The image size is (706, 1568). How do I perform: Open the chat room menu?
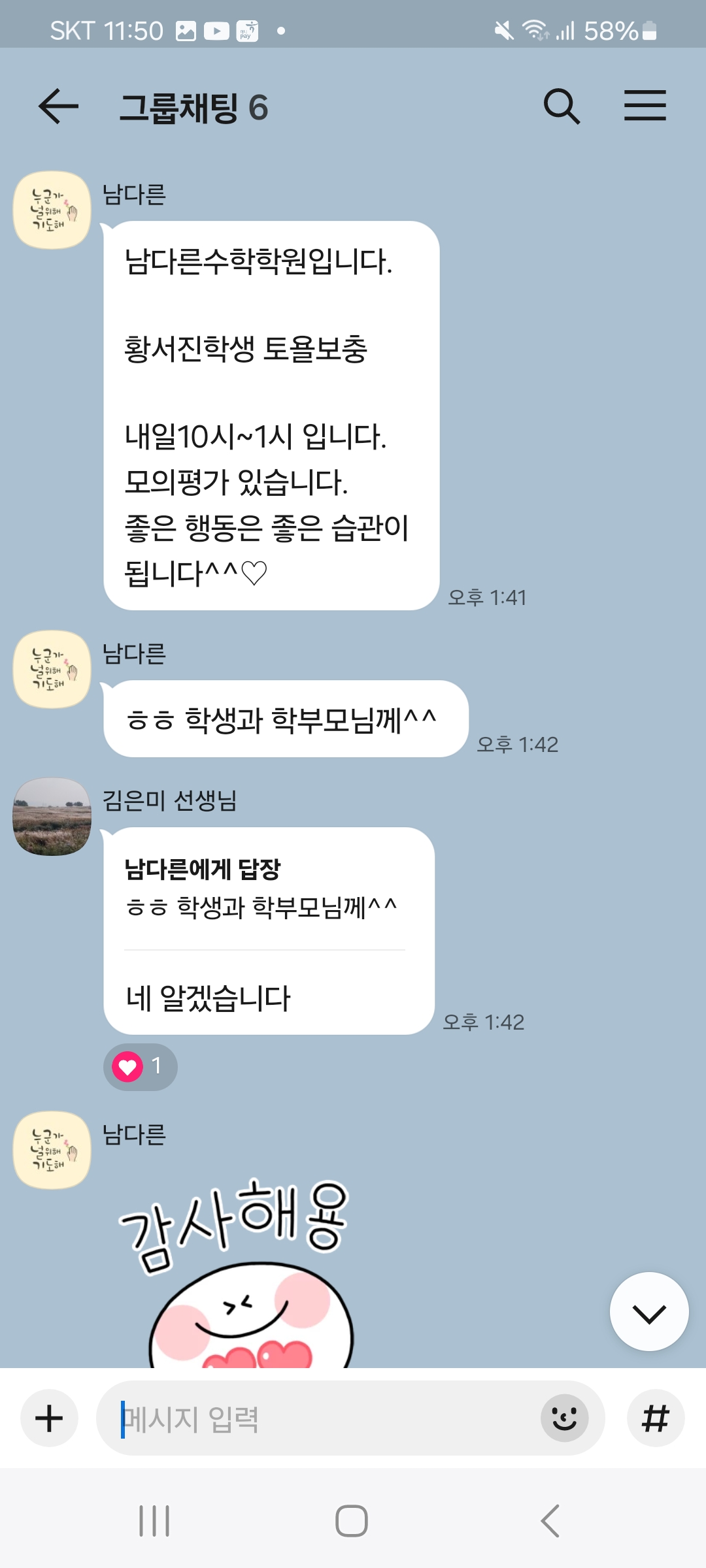click(x=645, y=106)
